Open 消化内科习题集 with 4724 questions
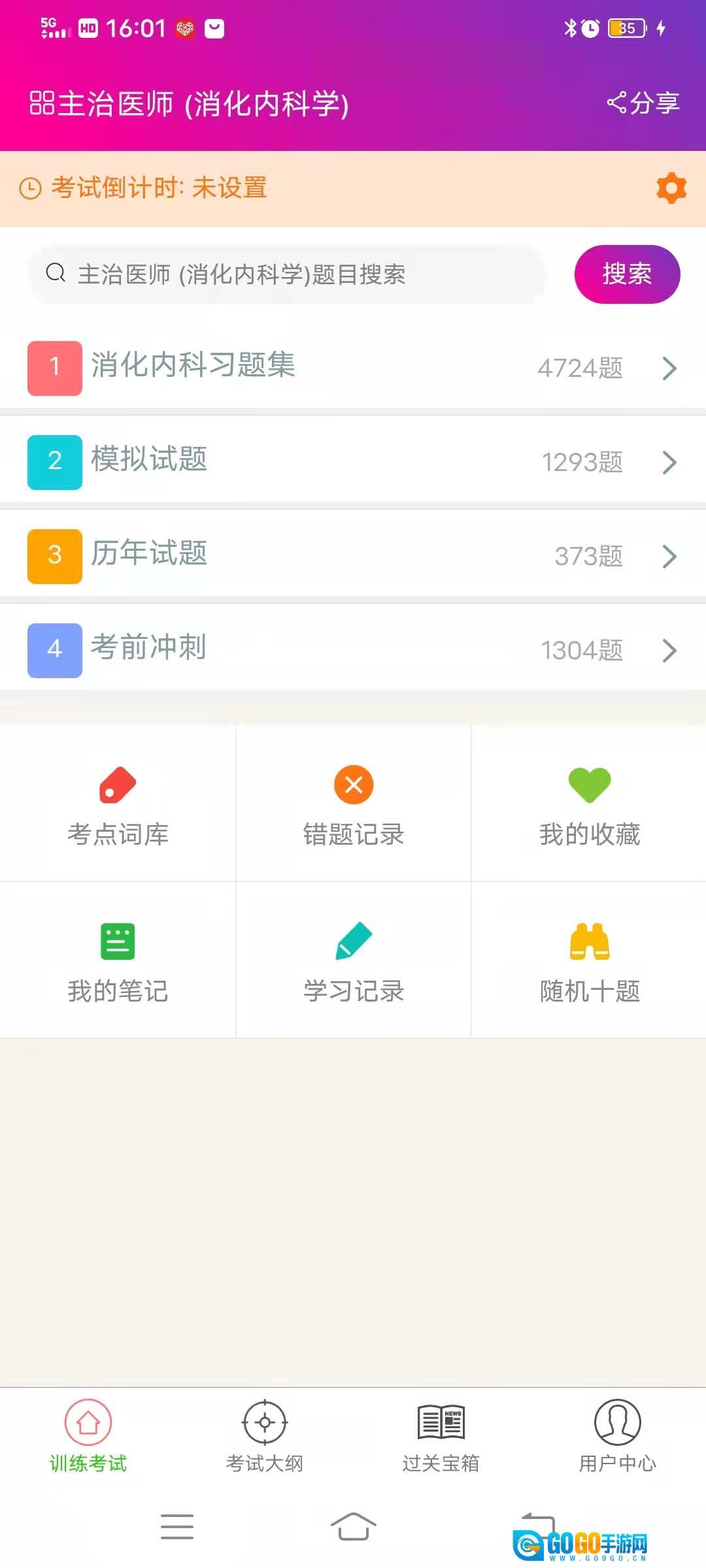The image size is (706, 1568). pos(353,368)
